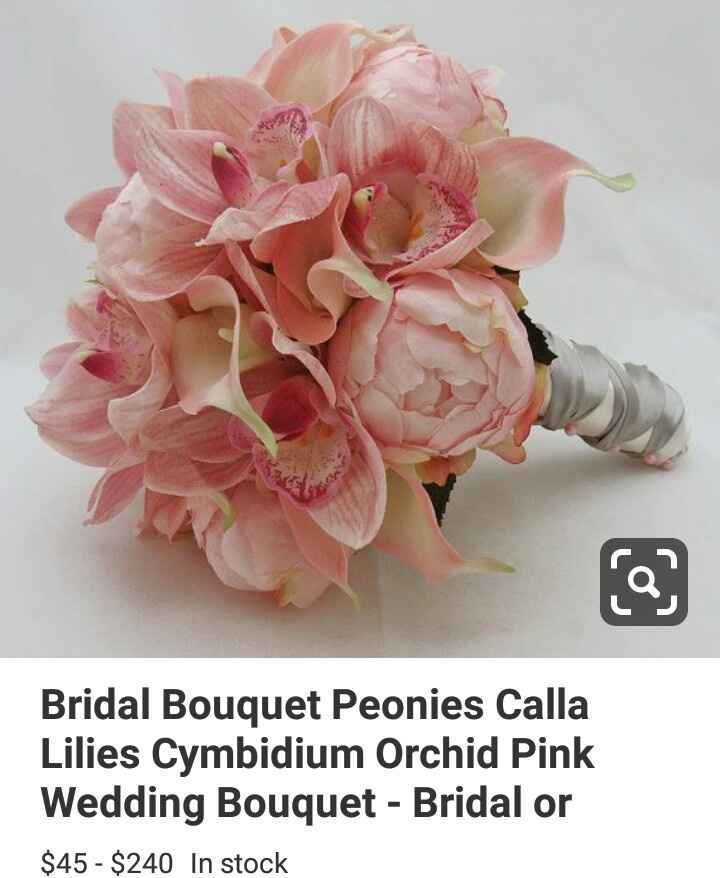The height and width of the screenshot is (878, 720).
Task: Open visual search lens icon on image
Action: pyautogui.click(x=643, y=582)
